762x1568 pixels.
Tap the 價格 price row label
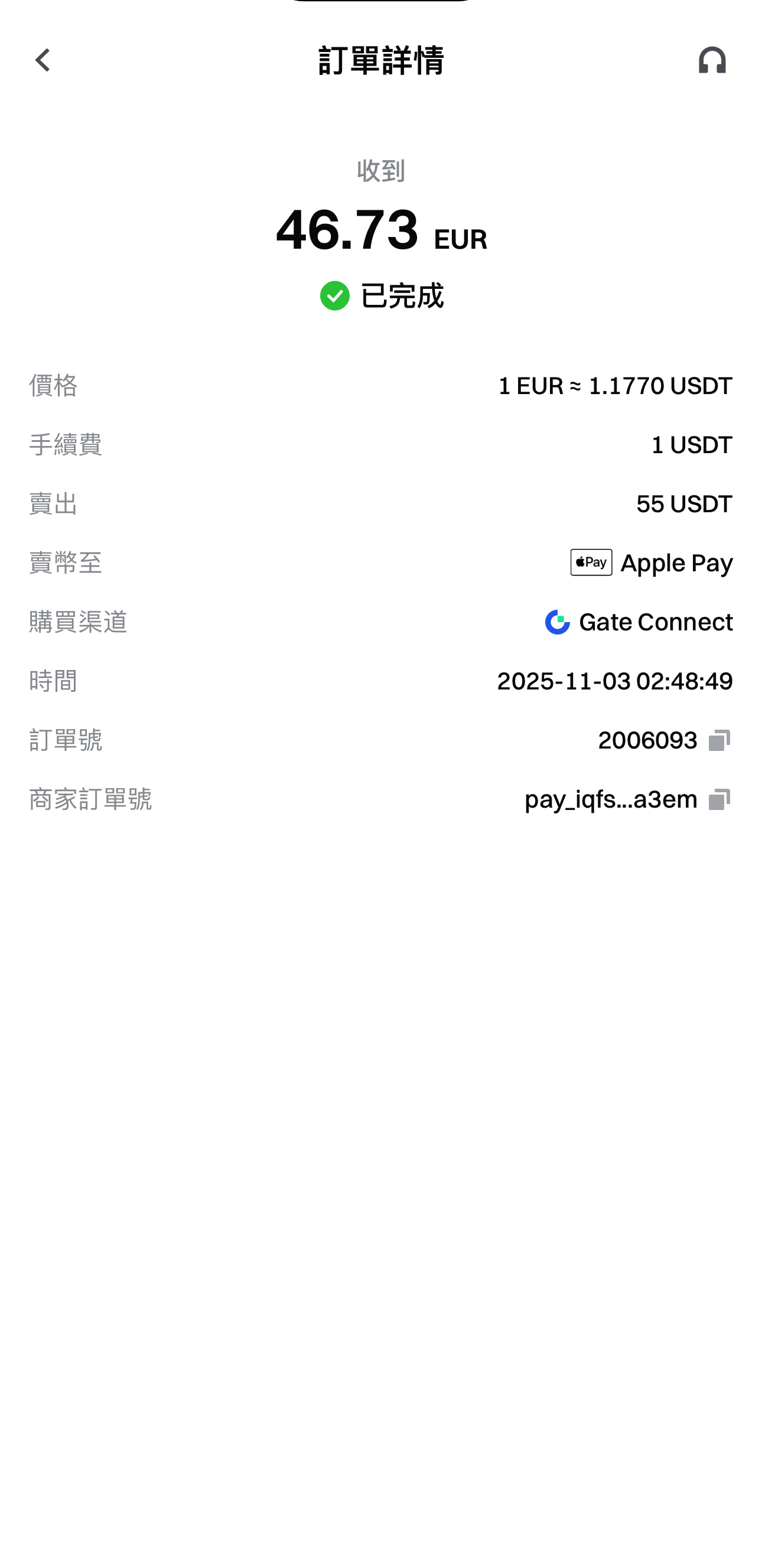tap(53, 386)
